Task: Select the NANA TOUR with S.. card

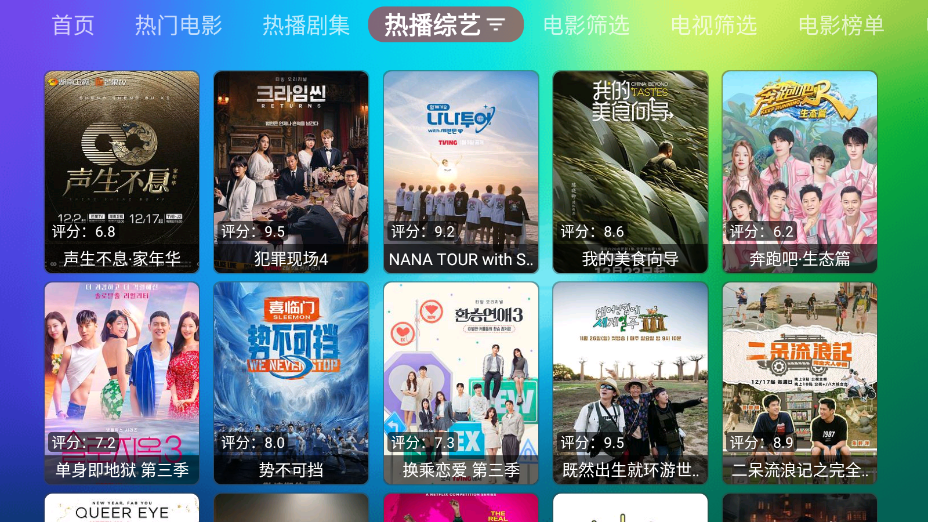Action: (461, 171)
